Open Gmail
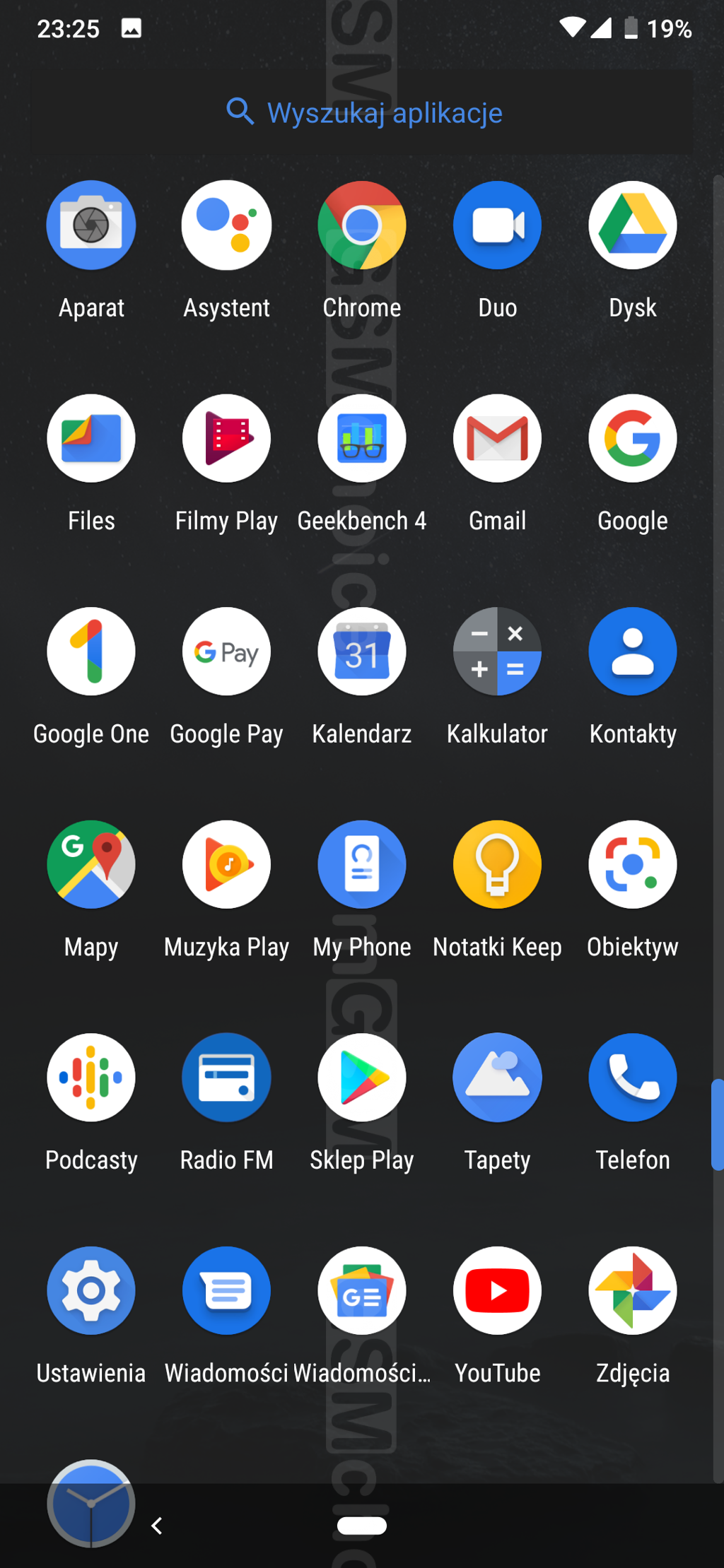Image resolution: width=724 pixels, height=1568 pixels. [x=497, y=439]
